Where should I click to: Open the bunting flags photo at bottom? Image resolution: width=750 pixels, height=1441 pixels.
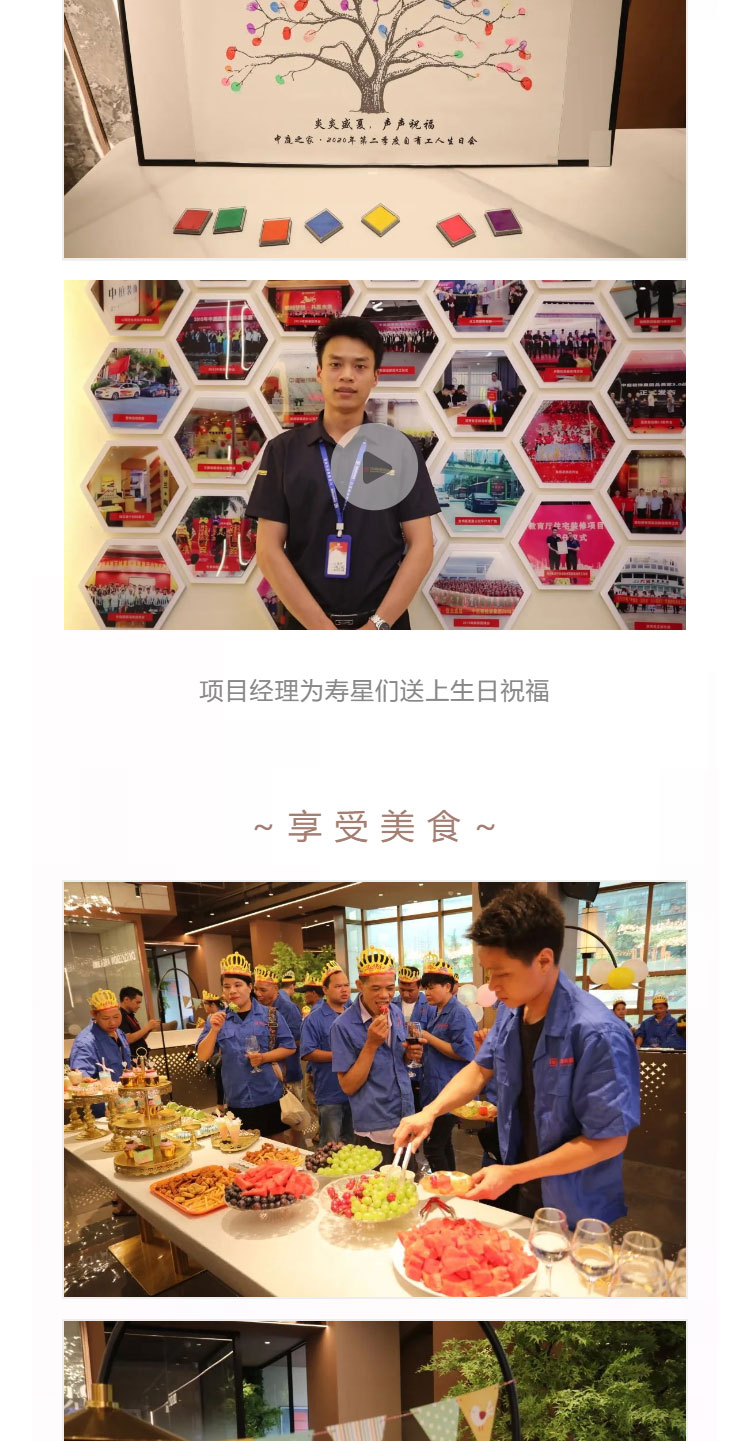coord(375,1382)
